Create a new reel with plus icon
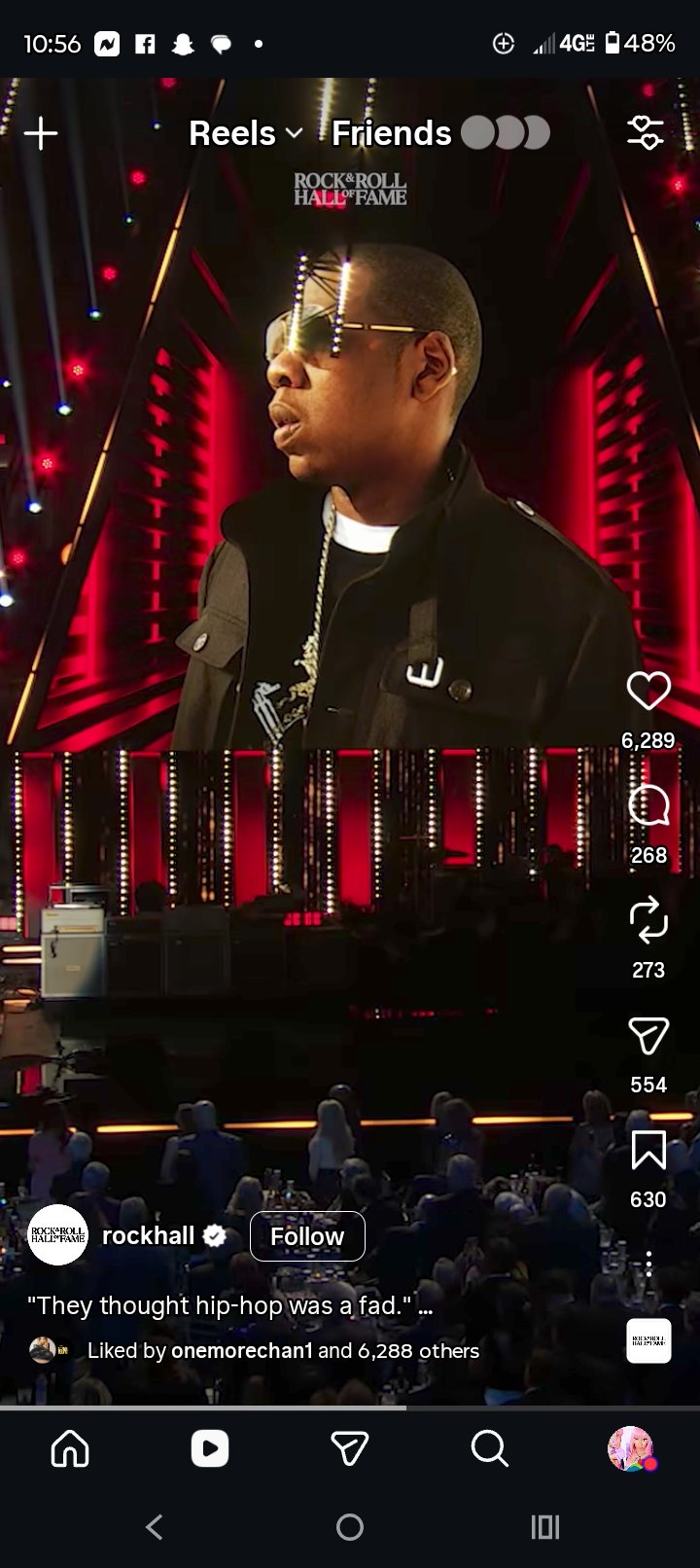Viewport: 700px width, 1568px height. click(x=41, y=133)
